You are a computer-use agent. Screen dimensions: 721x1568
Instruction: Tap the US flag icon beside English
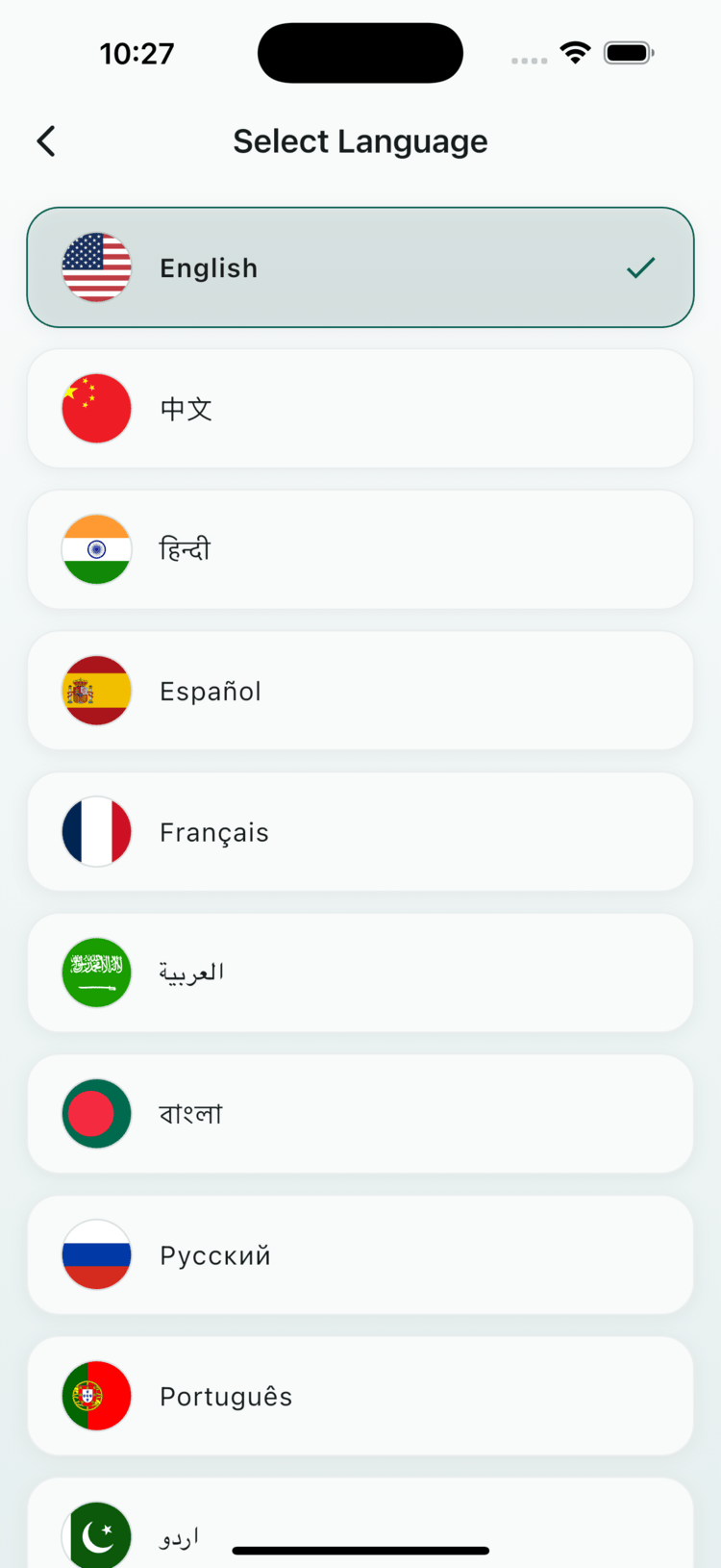(x=96, y=267)
